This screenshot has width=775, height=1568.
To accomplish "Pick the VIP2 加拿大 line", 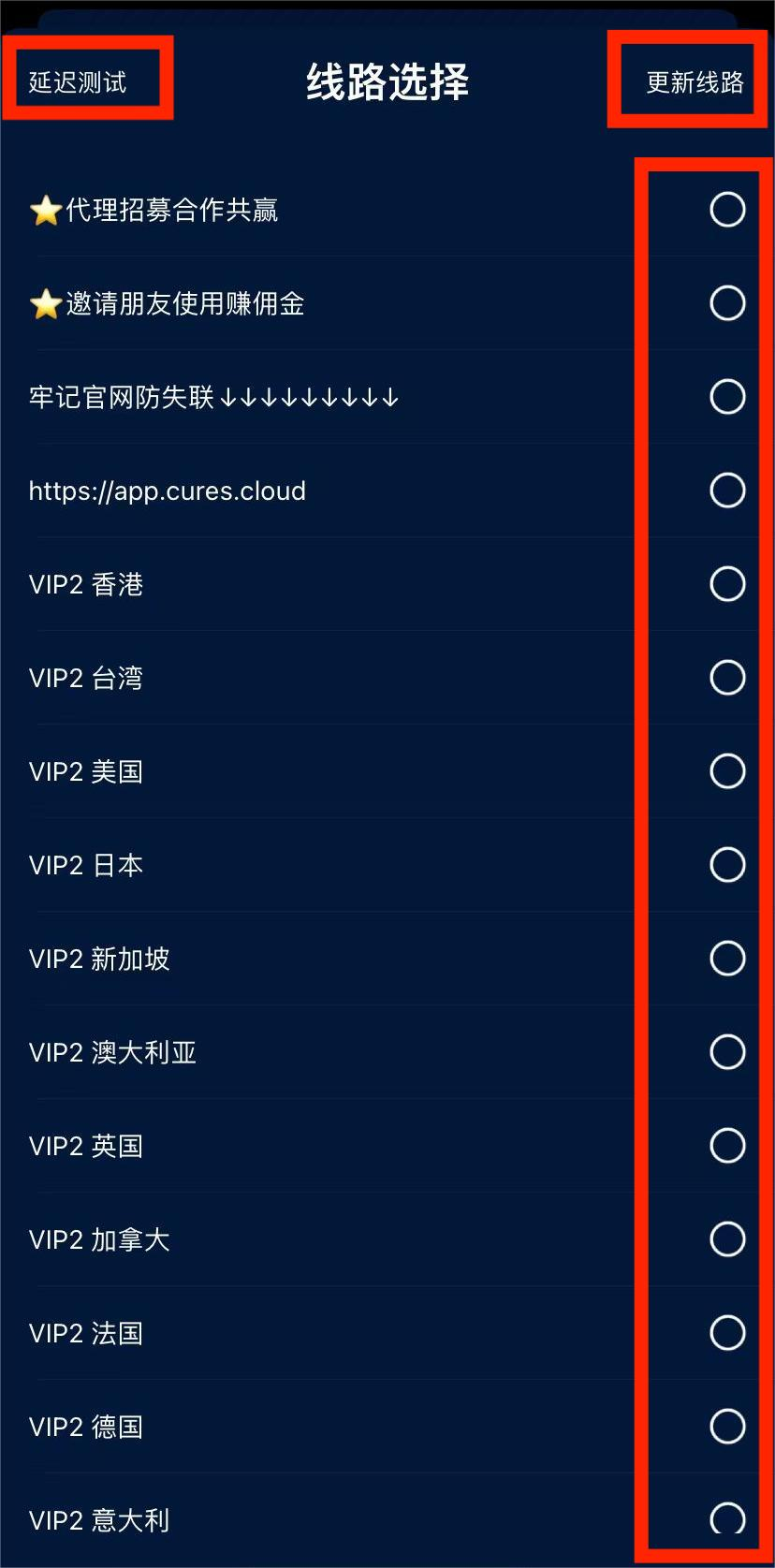I will pyautogui.click(x=727, y=1239).
